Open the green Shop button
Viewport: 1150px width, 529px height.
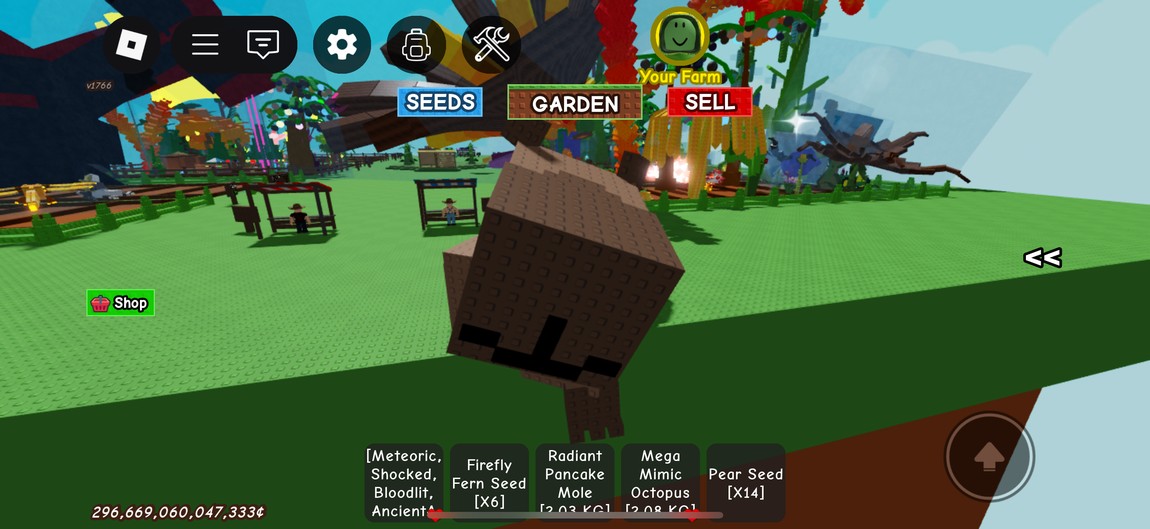coord(120,303)
